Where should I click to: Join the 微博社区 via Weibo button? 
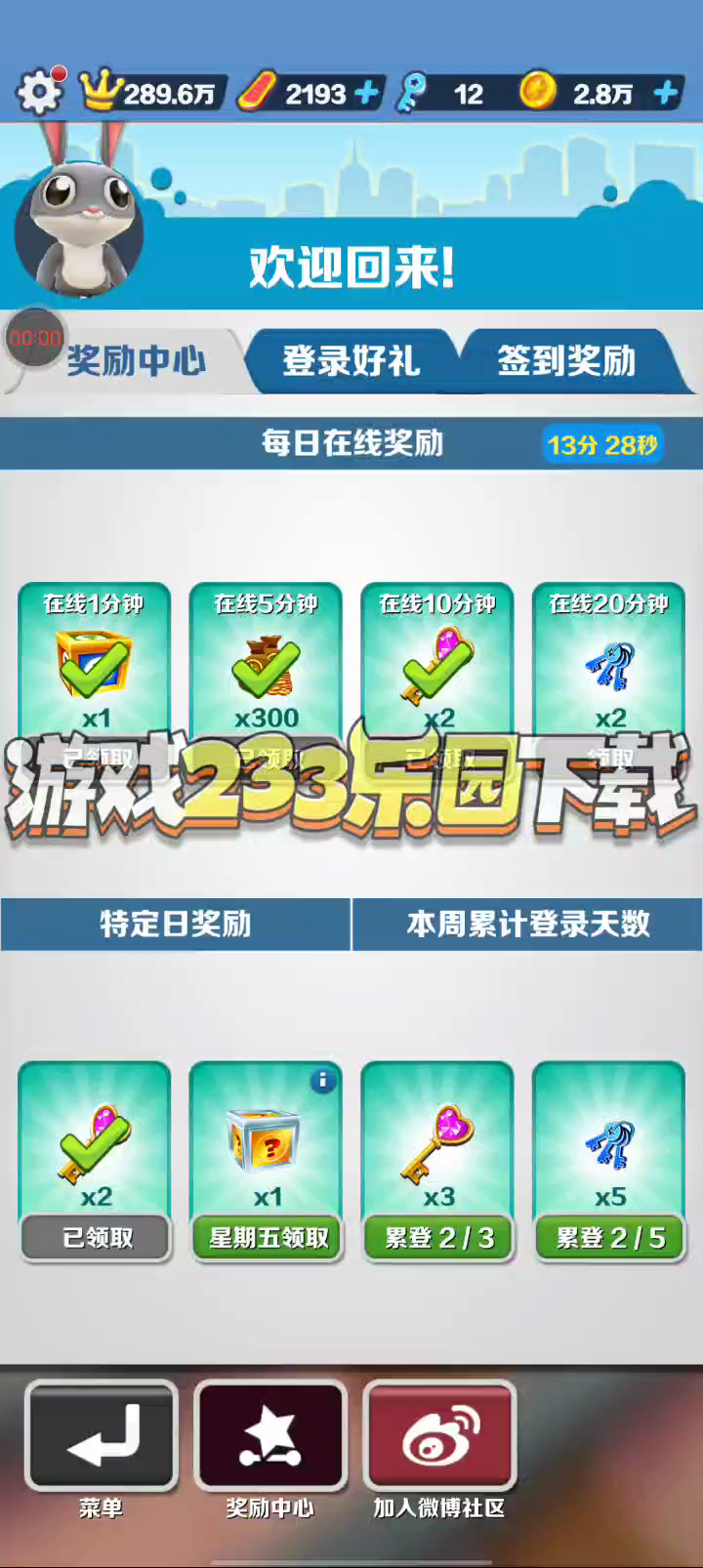coord(439,1435)
